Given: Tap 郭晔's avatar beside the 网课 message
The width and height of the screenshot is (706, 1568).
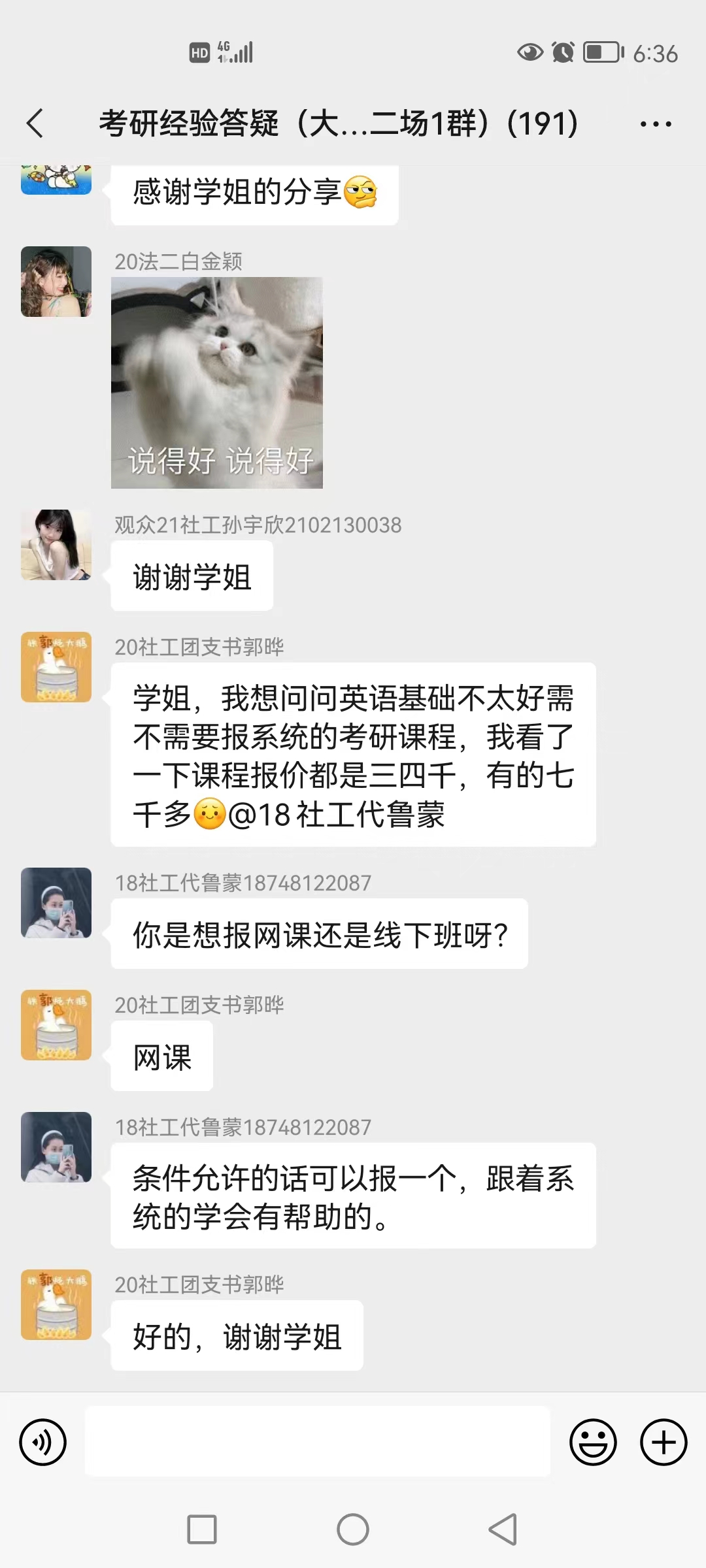Looking at the screenshot, I should (56, 1025).
